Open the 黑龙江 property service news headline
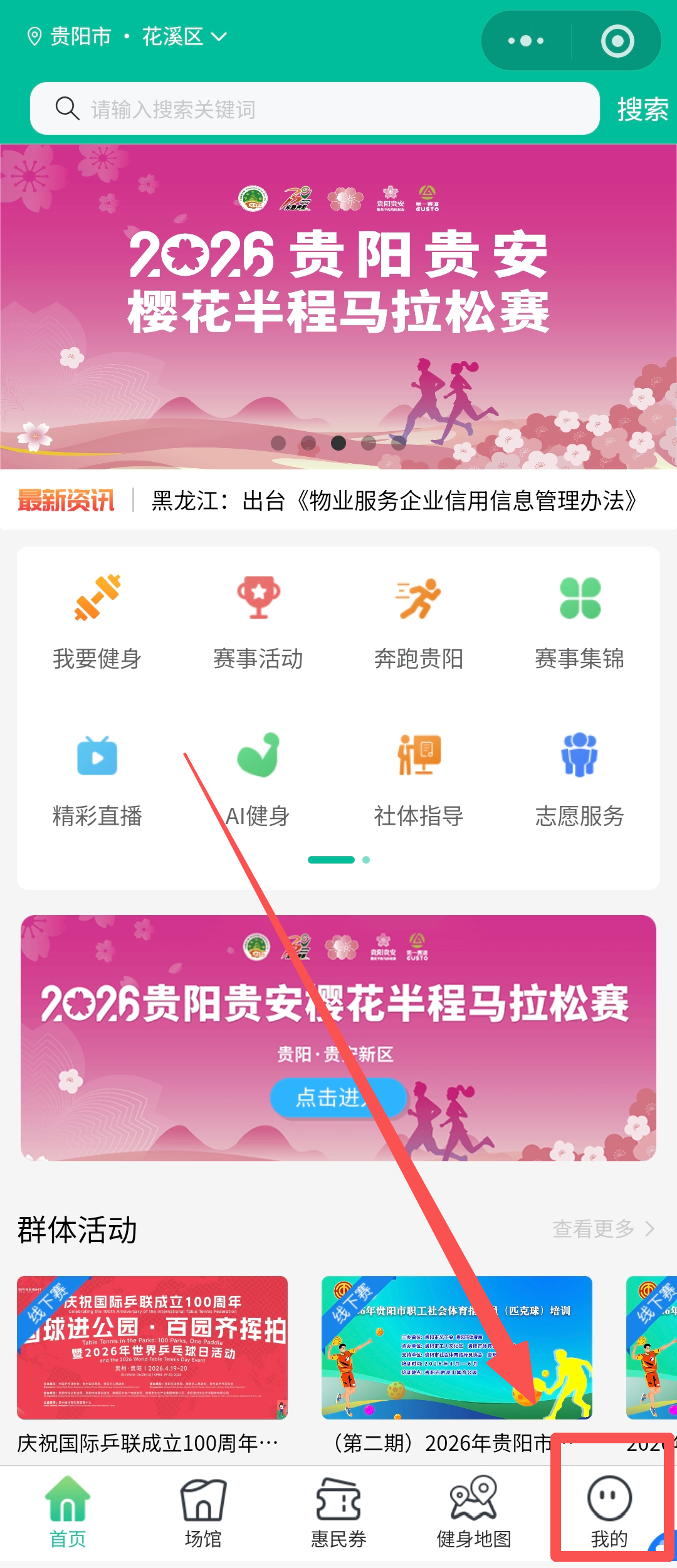 coord(394,501)
